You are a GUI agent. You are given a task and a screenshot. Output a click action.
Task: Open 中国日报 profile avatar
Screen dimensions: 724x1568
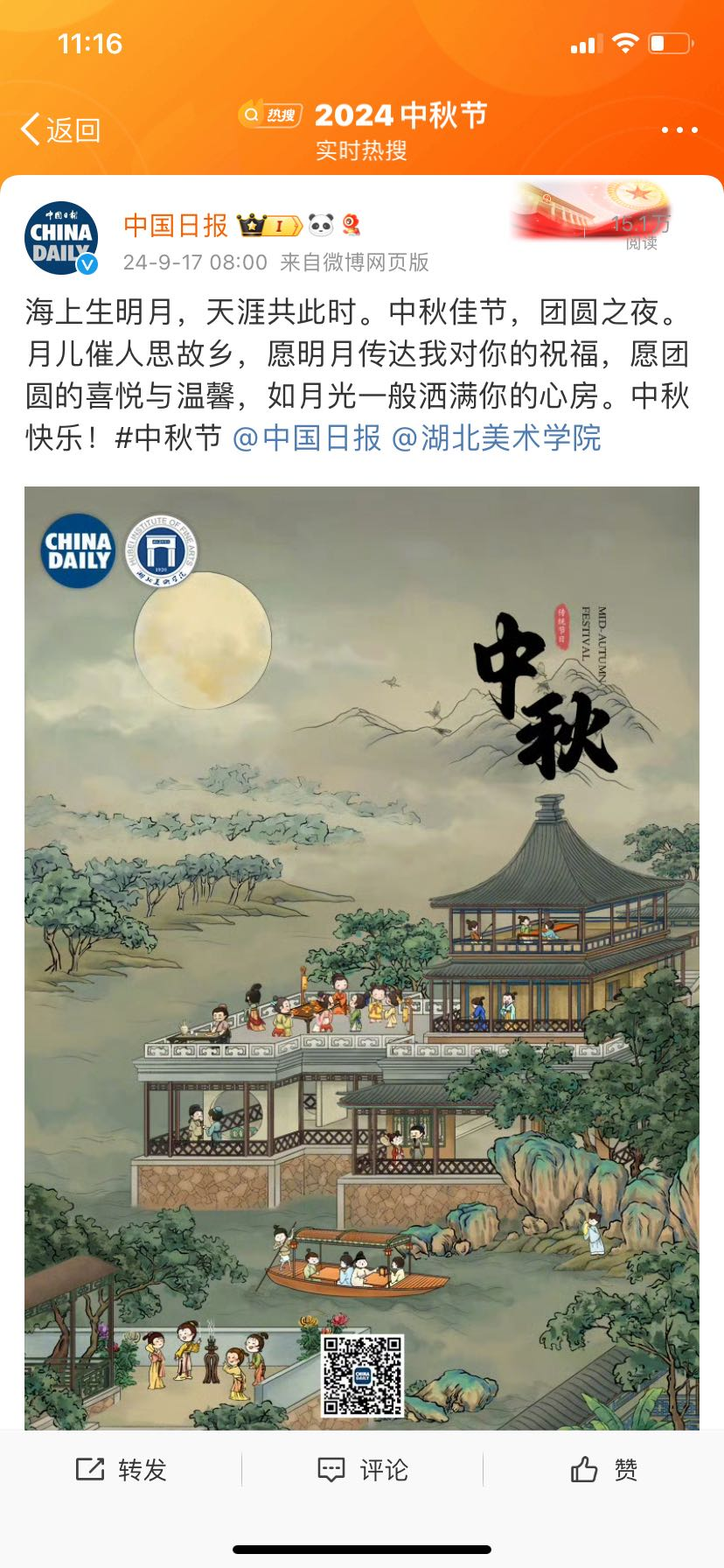60,238
